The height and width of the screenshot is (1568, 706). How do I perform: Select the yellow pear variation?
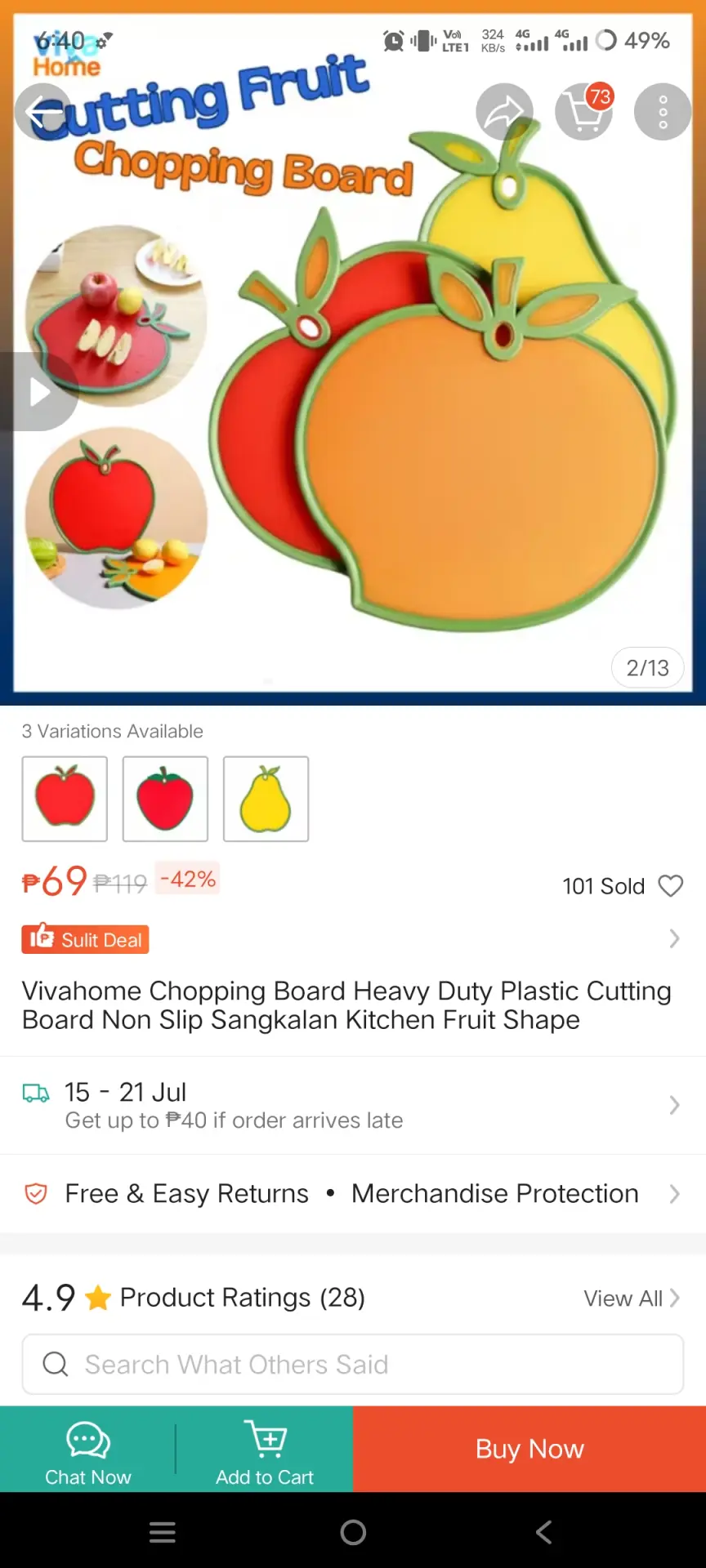click(266, 799)
